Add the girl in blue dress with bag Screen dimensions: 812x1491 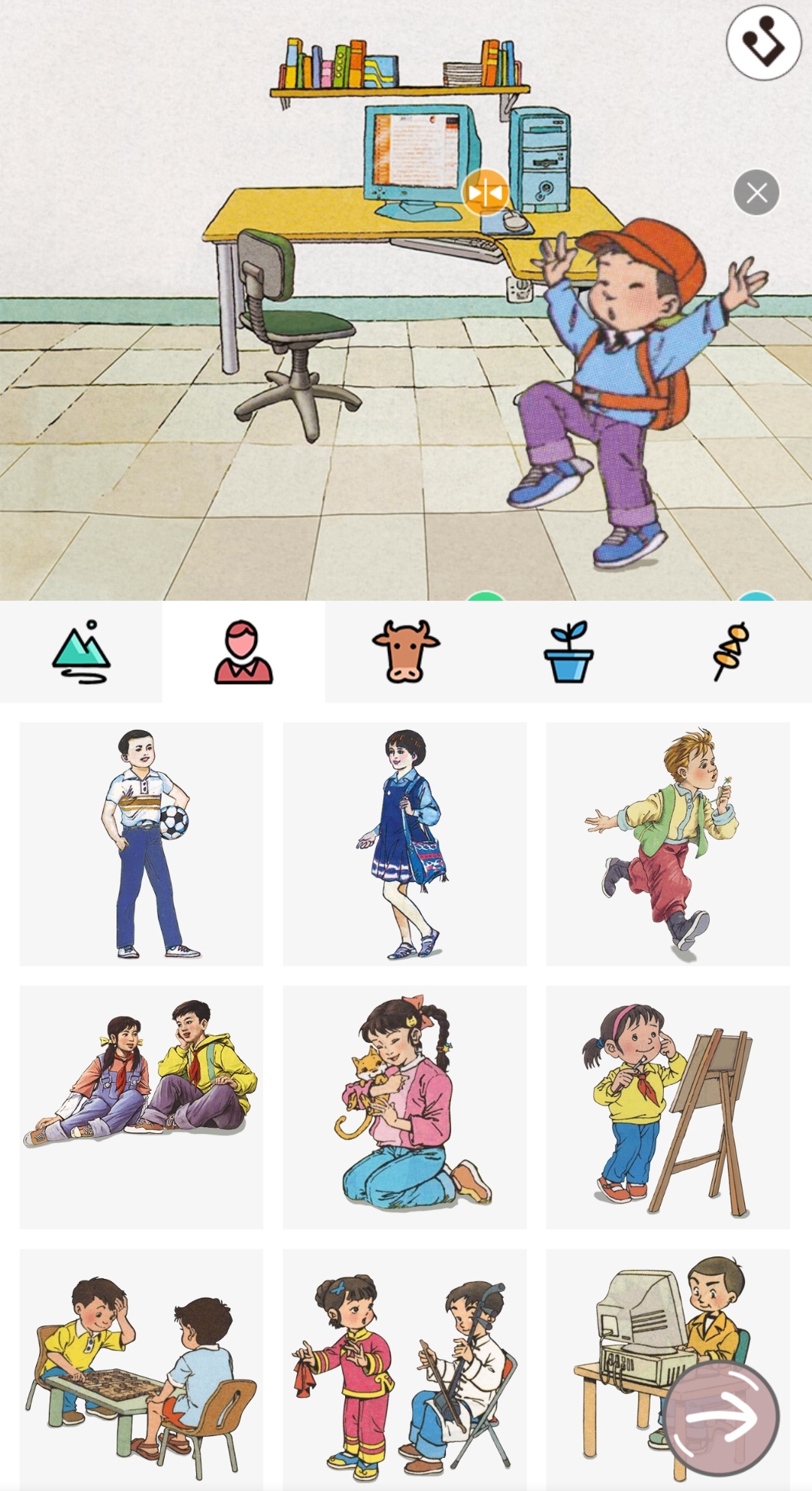(x=404, y=844)
